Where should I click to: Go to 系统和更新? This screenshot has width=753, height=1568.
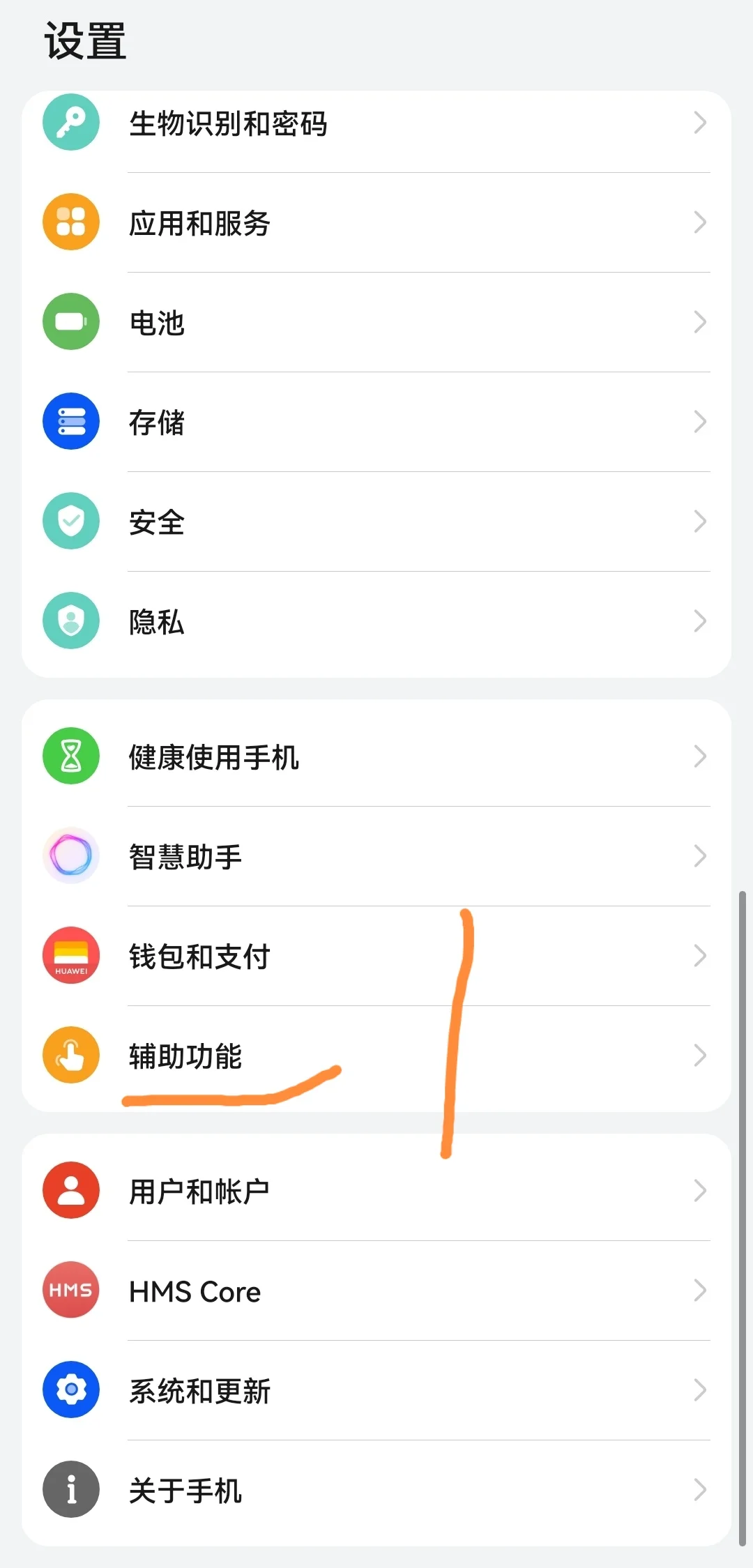click(x=376, y=1391)
